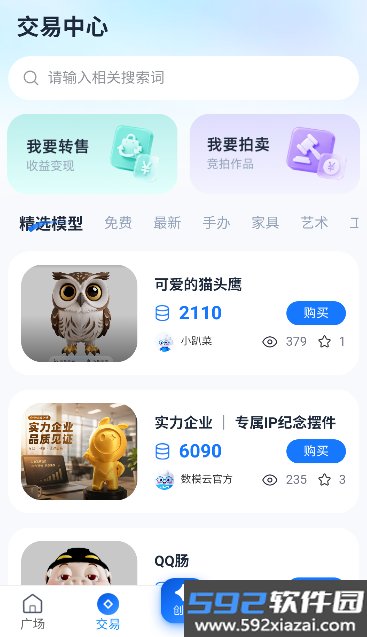The image size is (367, 637).
Task: Open the search box at the top
Action: (x=183, y=78)
